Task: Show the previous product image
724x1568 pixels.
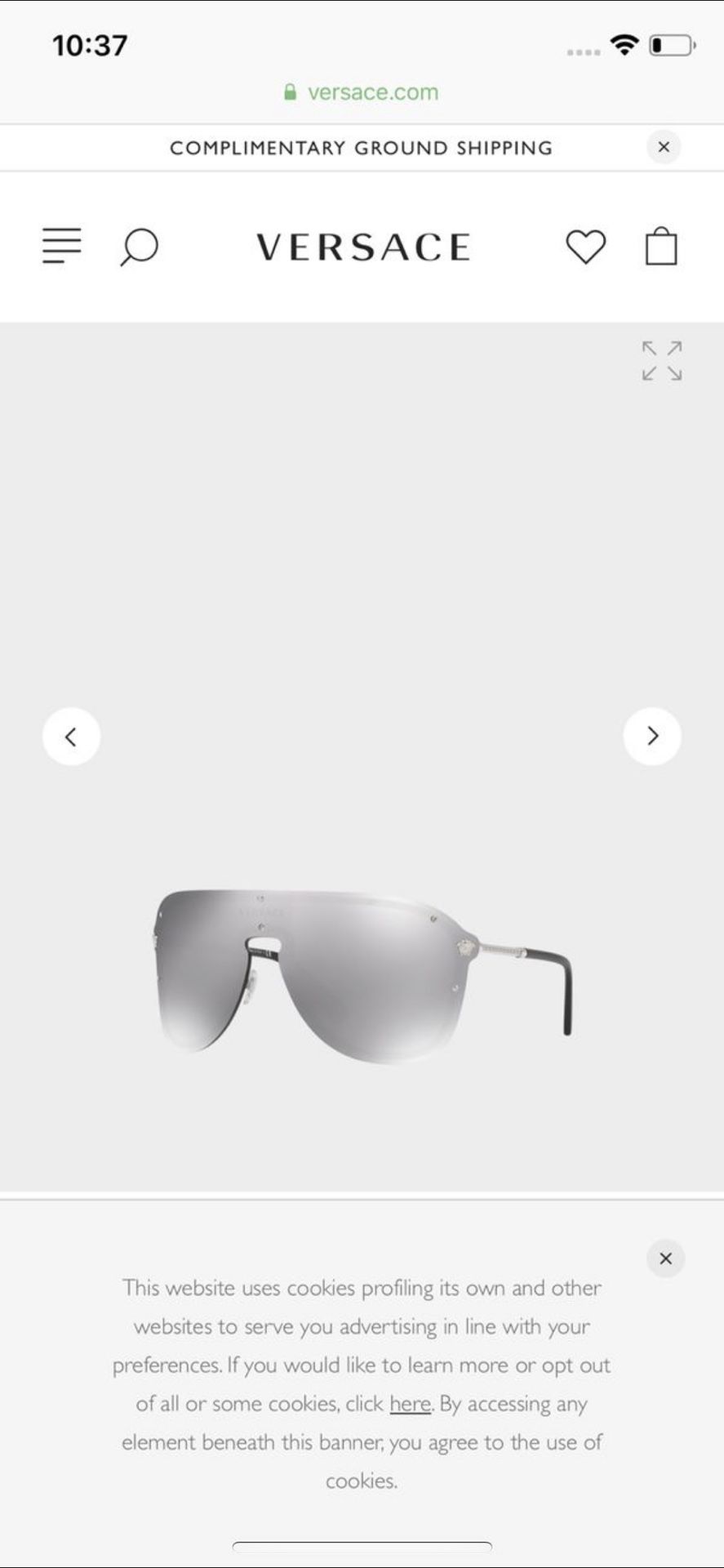Action: tap(72, 737)
